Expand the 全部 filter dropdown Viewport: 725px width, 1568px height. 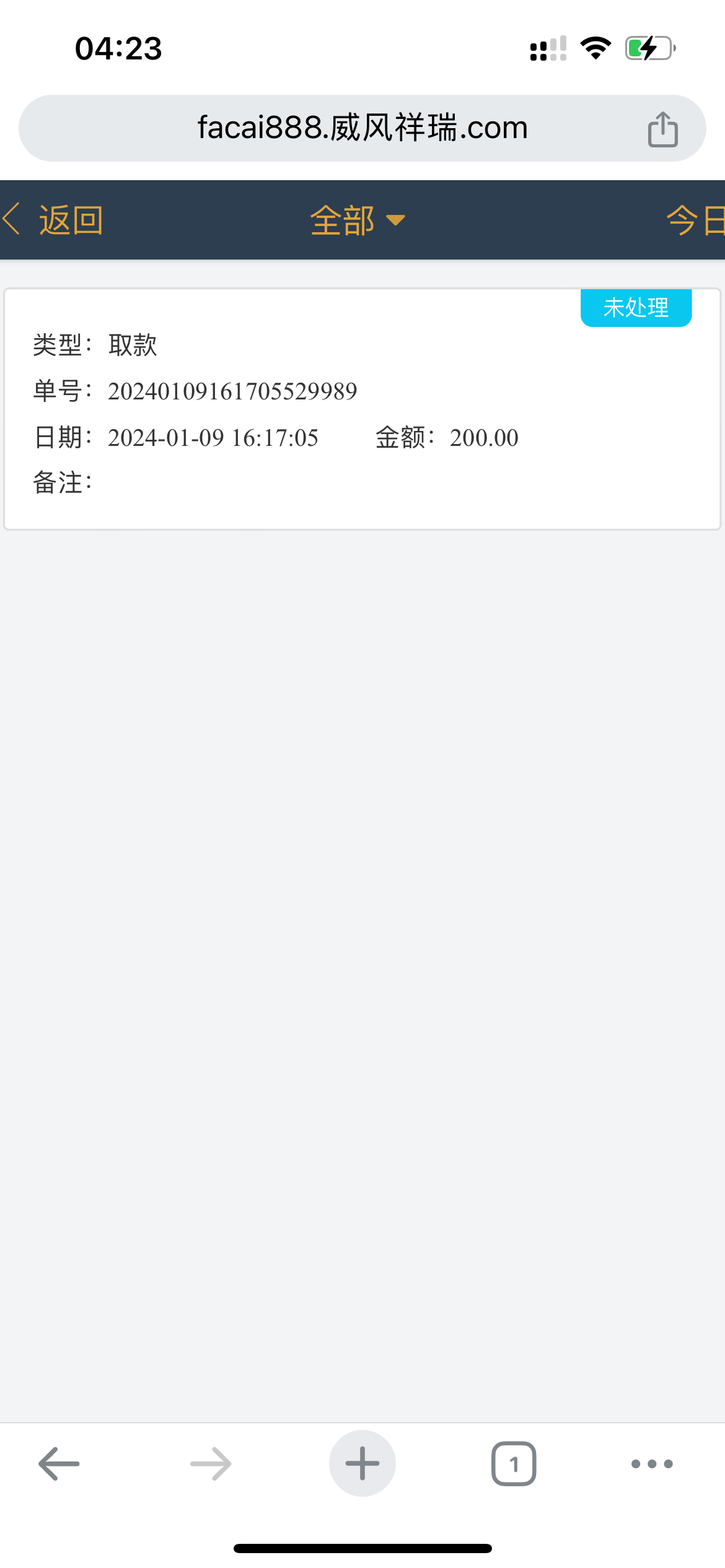[357, 220]
